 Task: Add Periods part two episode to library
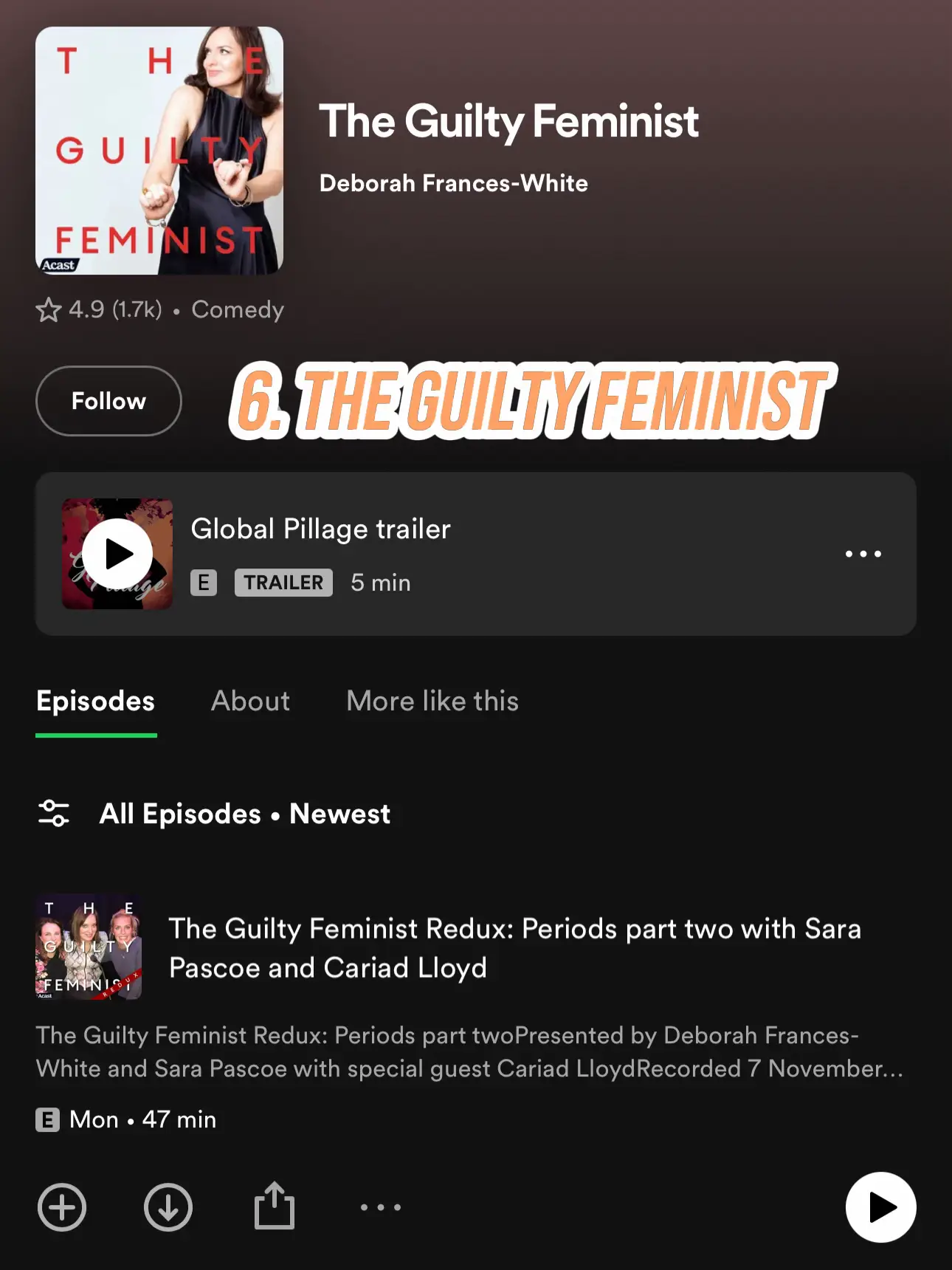62,1207
